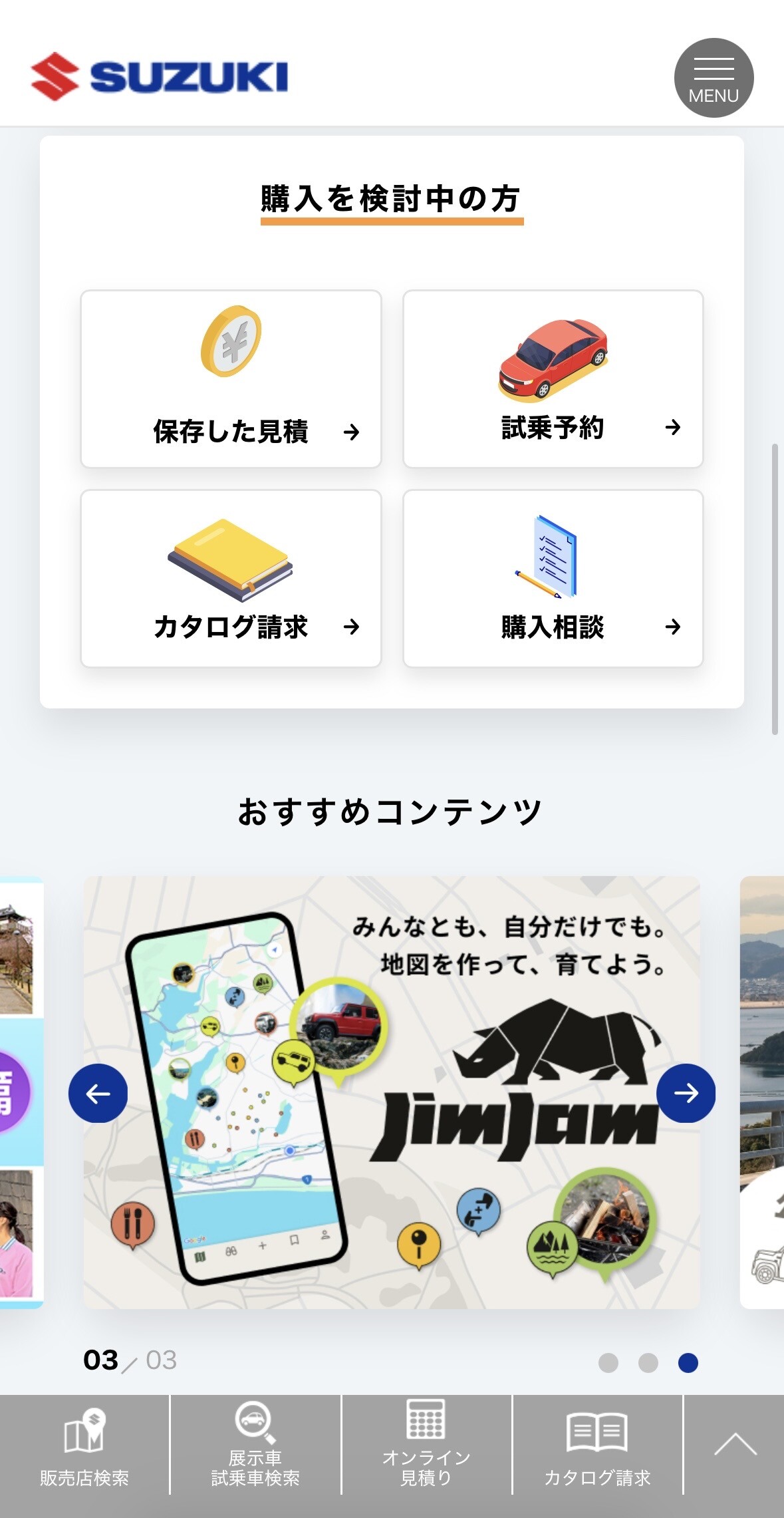The image size is (784, 1518).
Task: Tap the Suzuki logo to go home
Action: pos(160,76)
